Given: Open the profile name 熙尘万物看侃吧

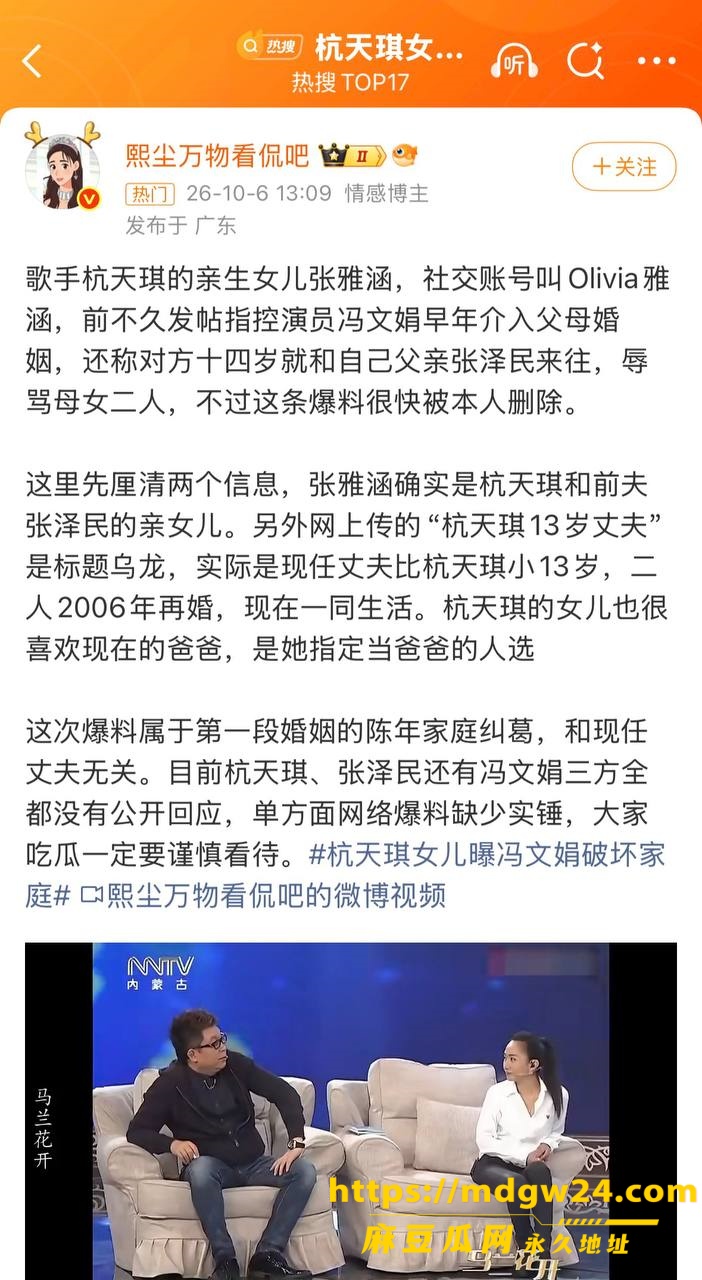Looking at the screenshot, I should click(217, 155).
